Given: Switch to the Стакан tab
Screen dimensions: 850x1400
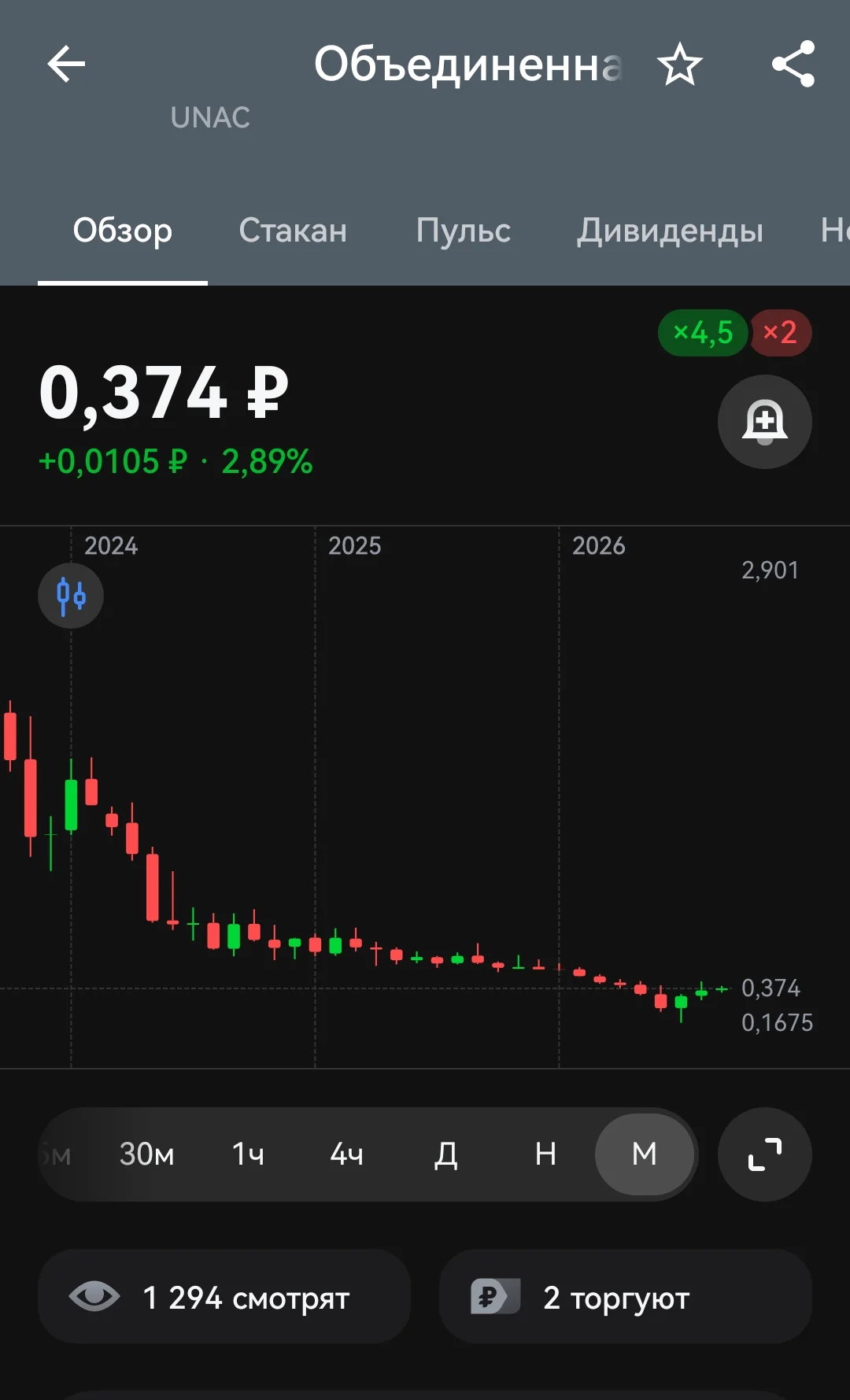Looking at the screenshot, I should coord(293,231).
